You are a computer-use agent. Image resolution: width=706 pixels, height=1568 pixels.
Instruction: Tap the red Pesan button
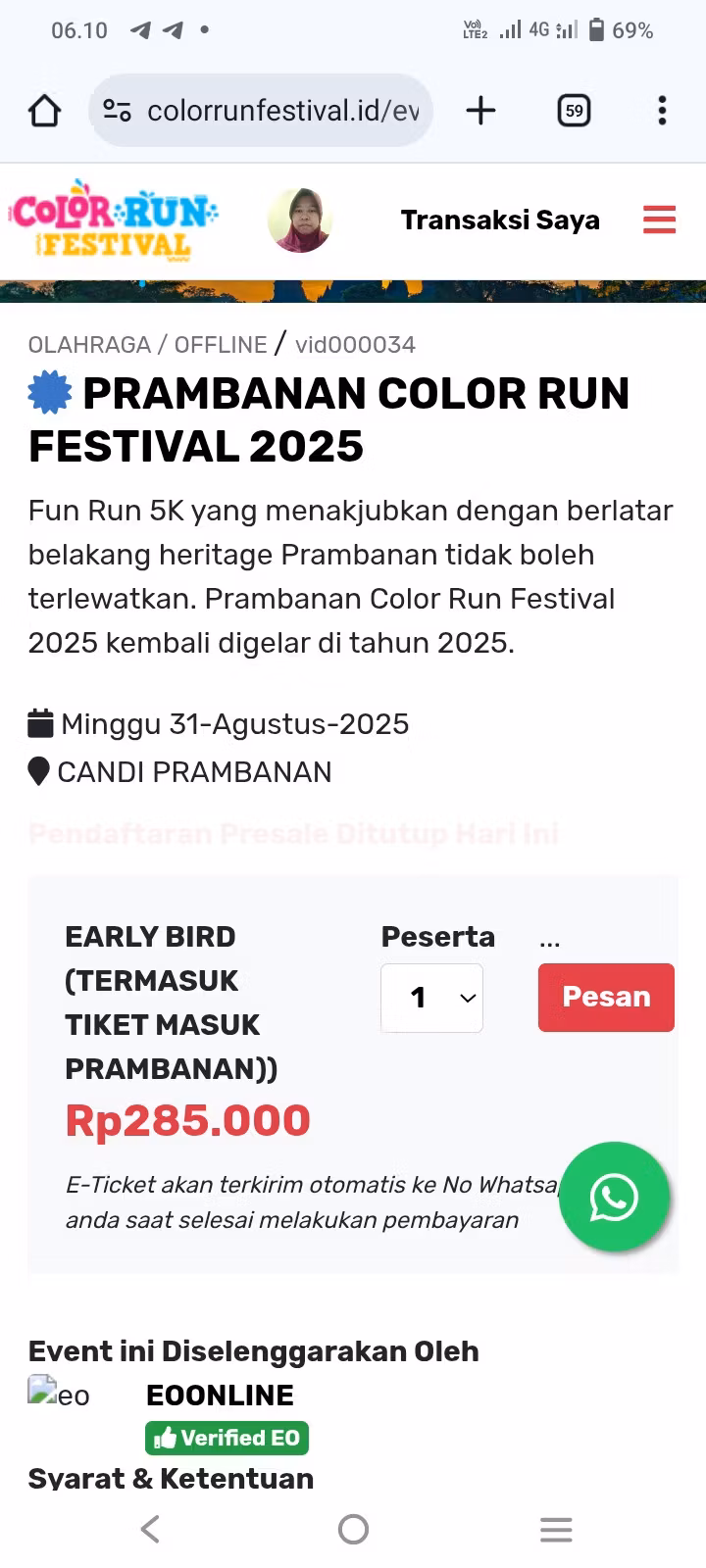pos(606,997)
